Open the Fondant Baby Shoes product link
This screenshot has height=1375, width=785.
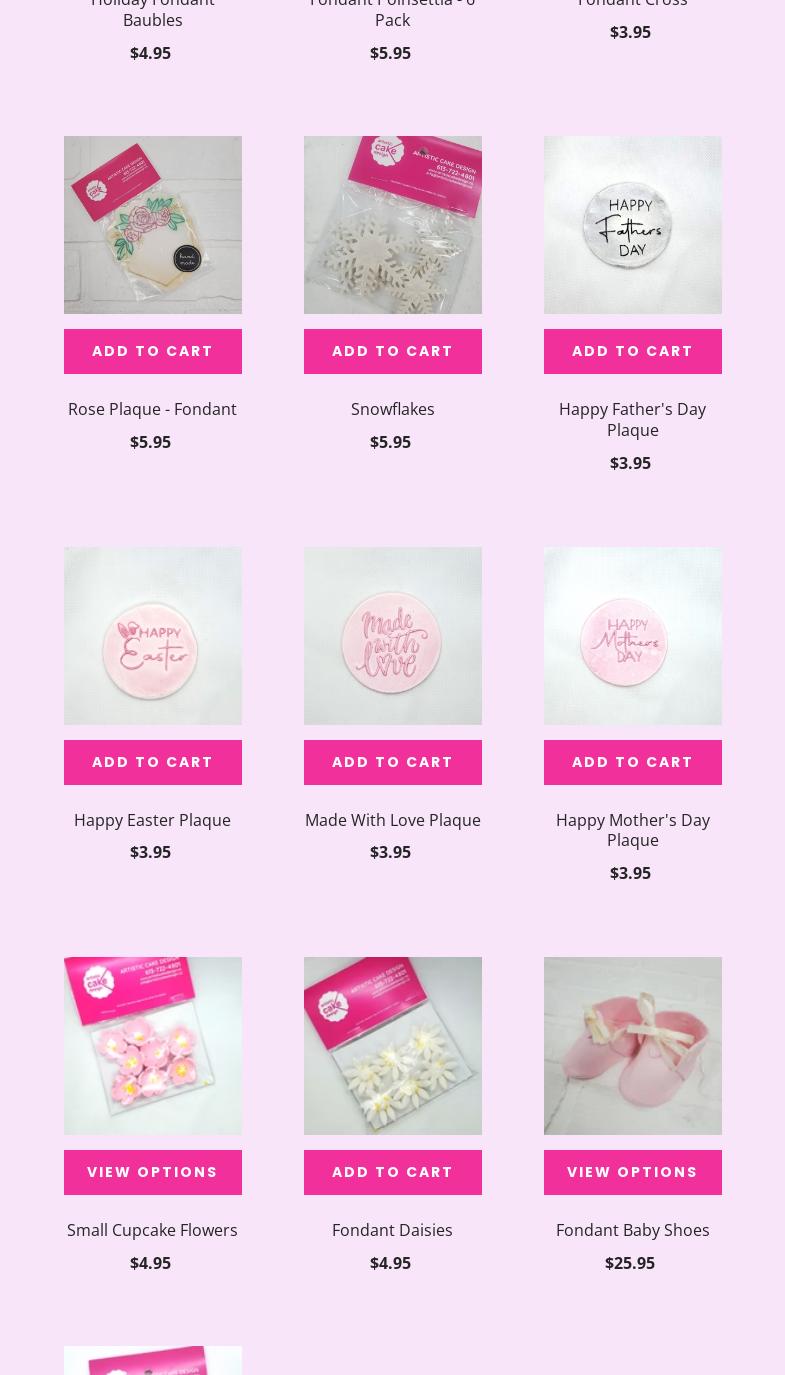coord(632,1230)
